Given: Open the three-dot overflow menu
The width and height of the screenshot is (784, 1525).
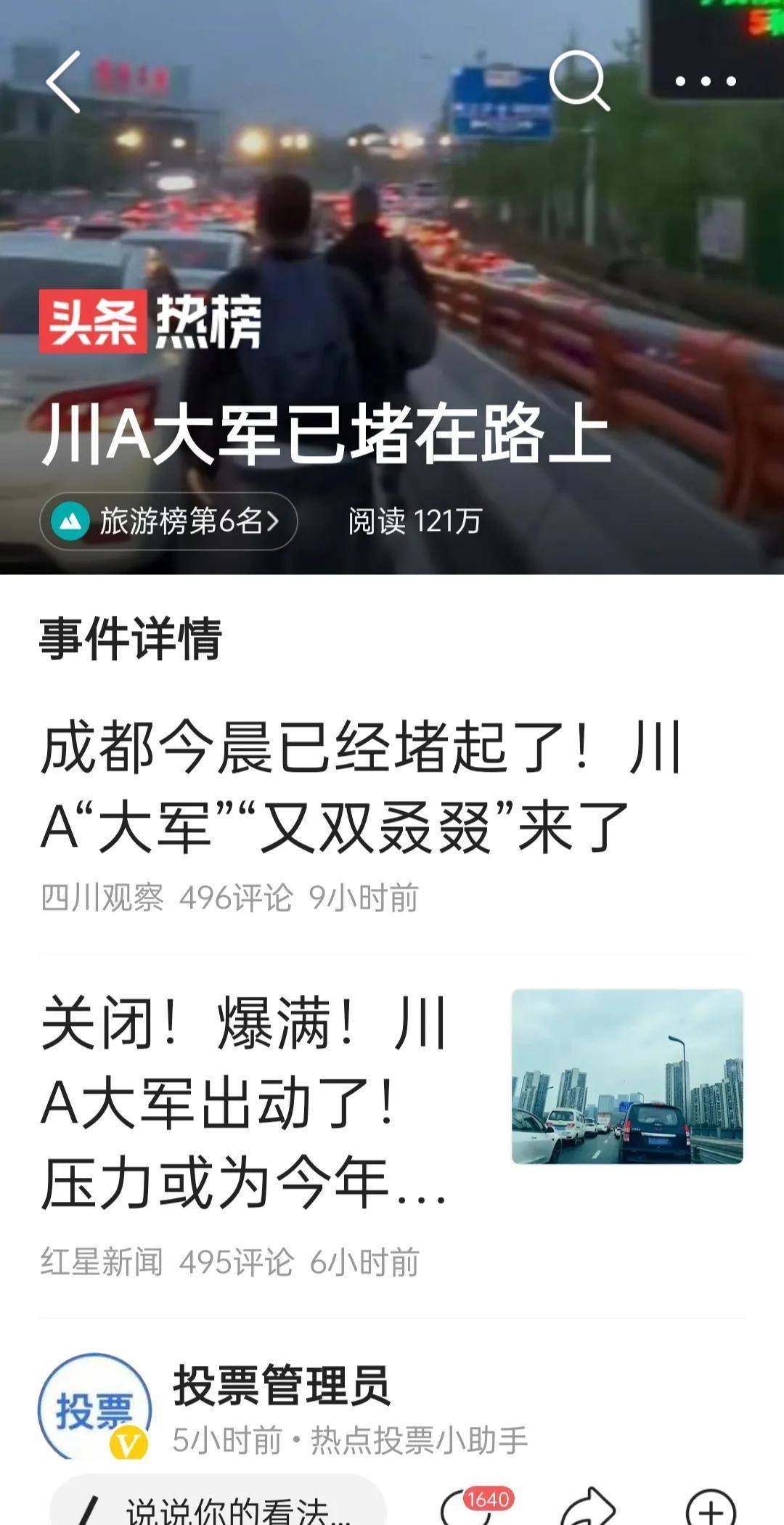Looking at the screenshot, I should tap(706, 81).
